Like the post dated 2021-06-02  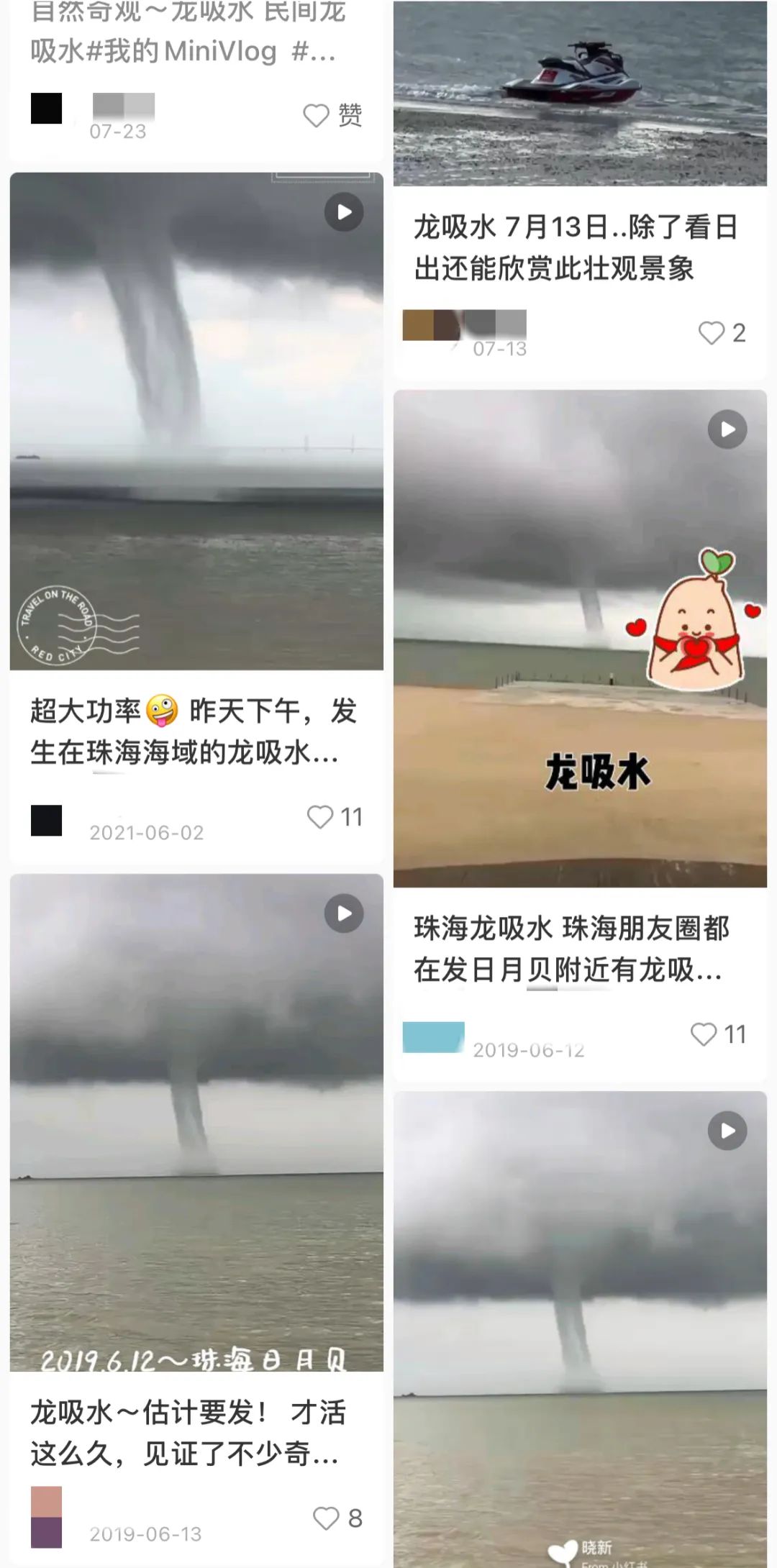[x=320, y=817]
